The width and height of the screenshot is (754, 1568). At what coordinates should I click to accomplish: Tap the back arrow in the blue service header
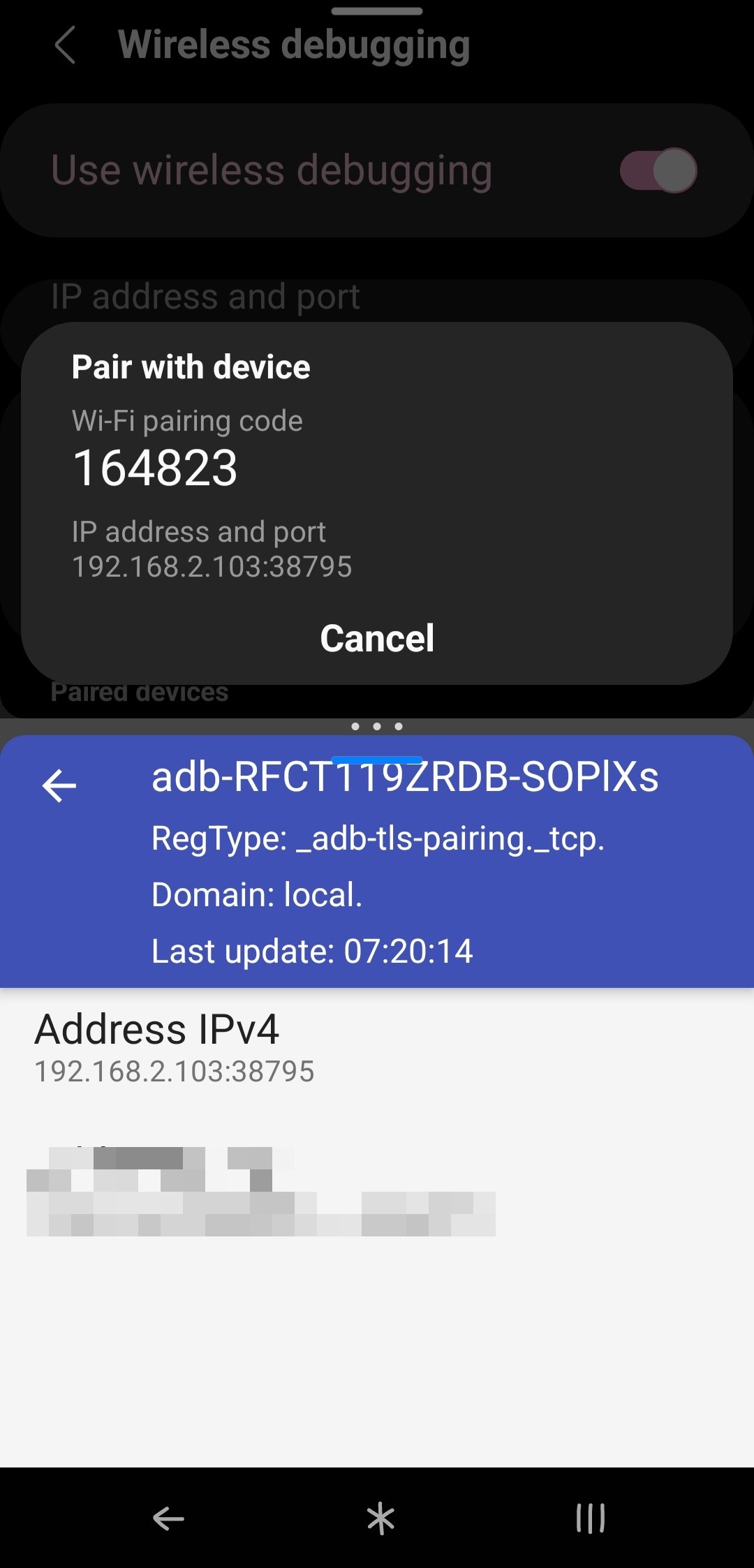point(59,784)
